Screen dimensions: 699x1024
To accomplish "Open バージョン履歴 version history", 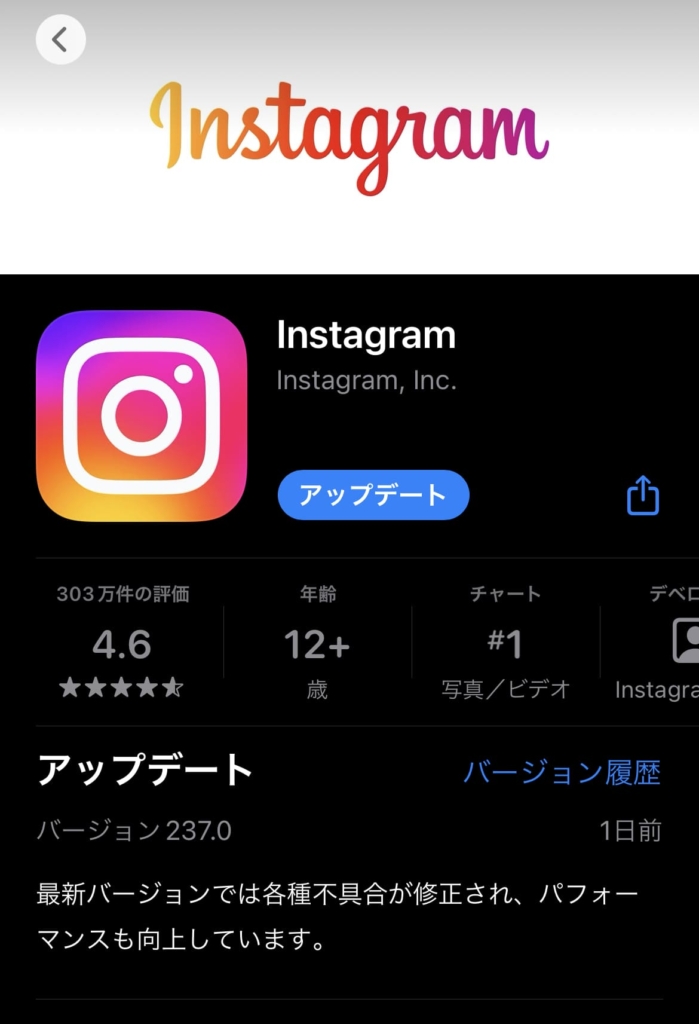I will click(561, 772).
